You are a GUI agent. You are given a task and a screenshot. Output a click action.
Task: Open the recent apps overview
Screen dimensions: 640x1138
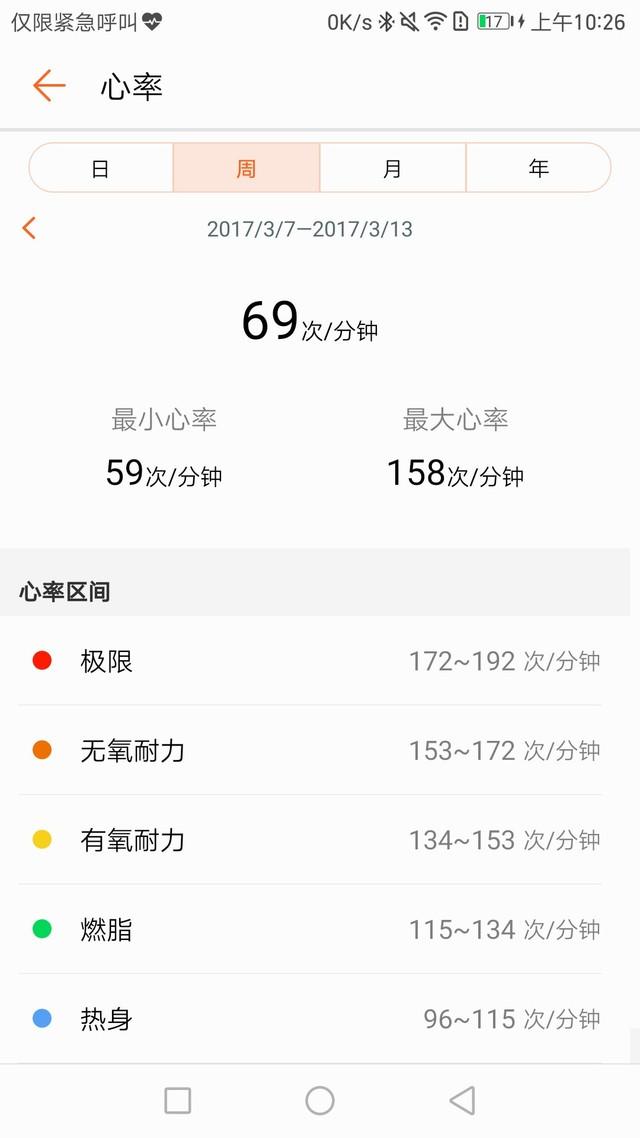(178, 1100)
